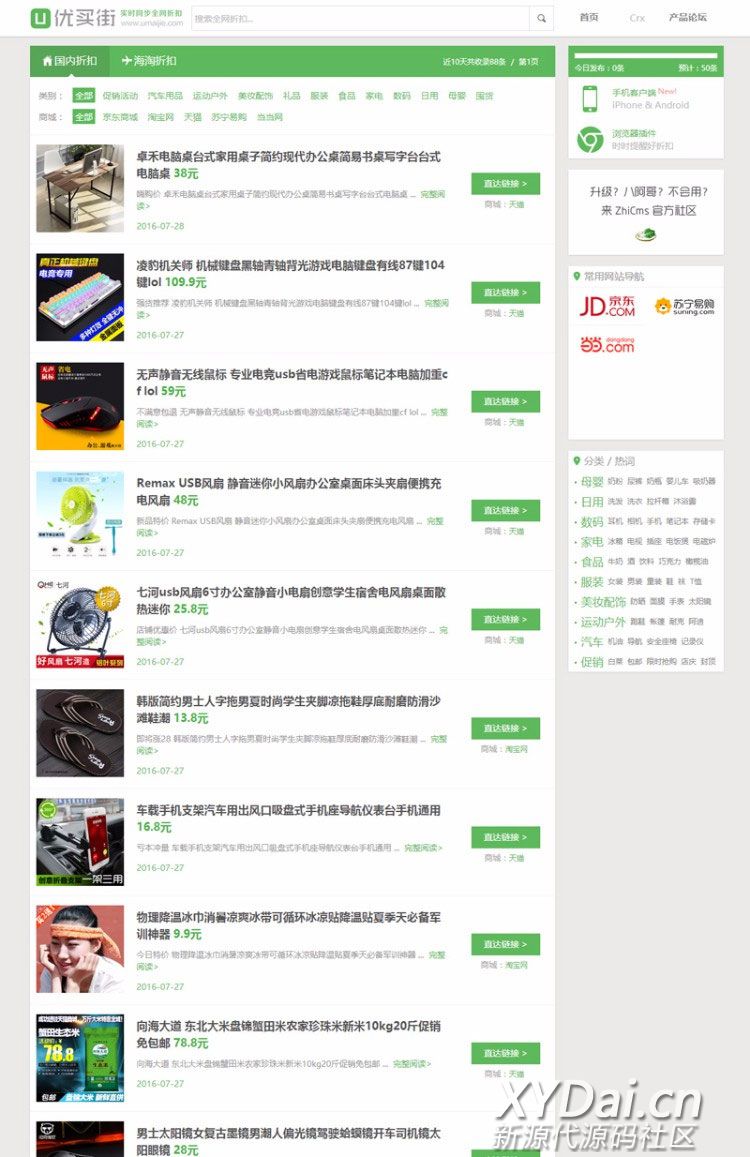
Task: Visit the JD.com site shortcut
Action: click(x=607, y=306)
